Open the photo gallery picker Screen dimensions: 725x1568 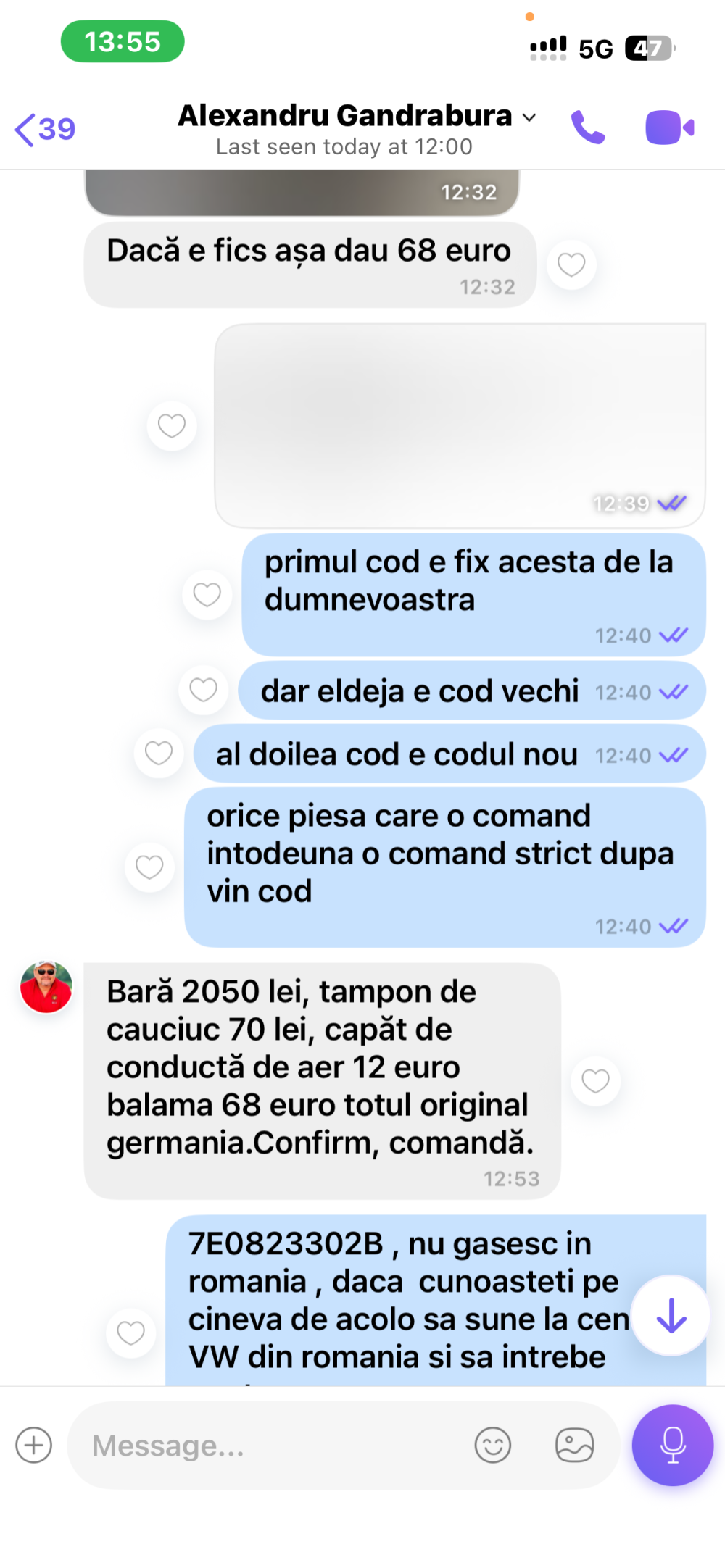point(574,1446)
